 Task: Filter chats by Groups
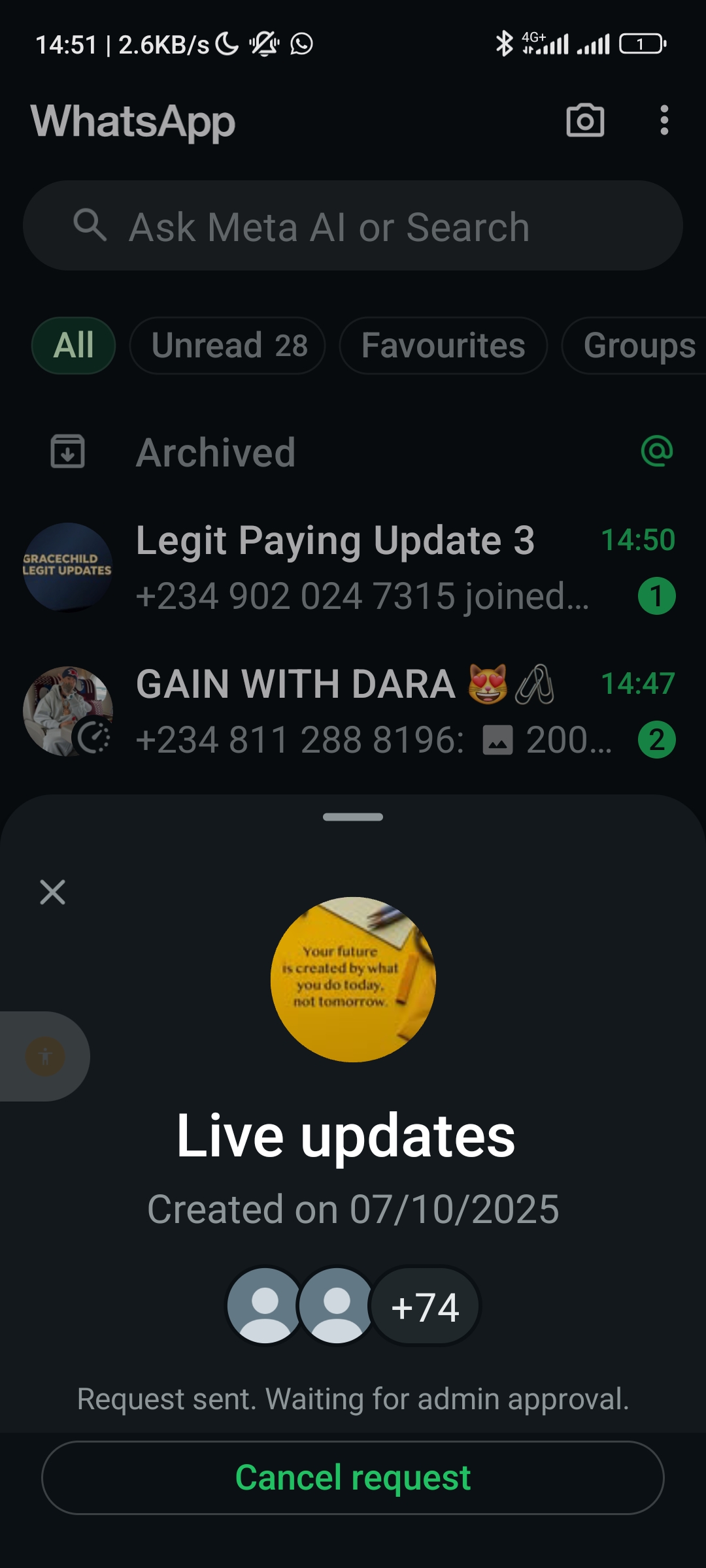637,345
